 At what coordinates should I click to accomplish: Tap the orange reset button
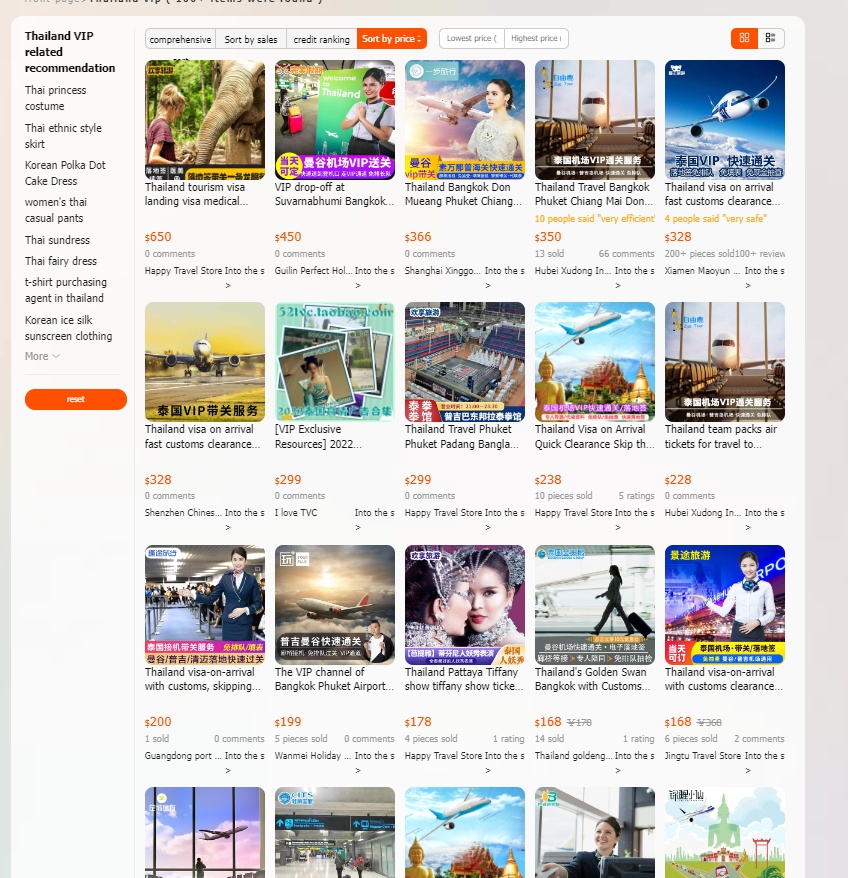76,399
